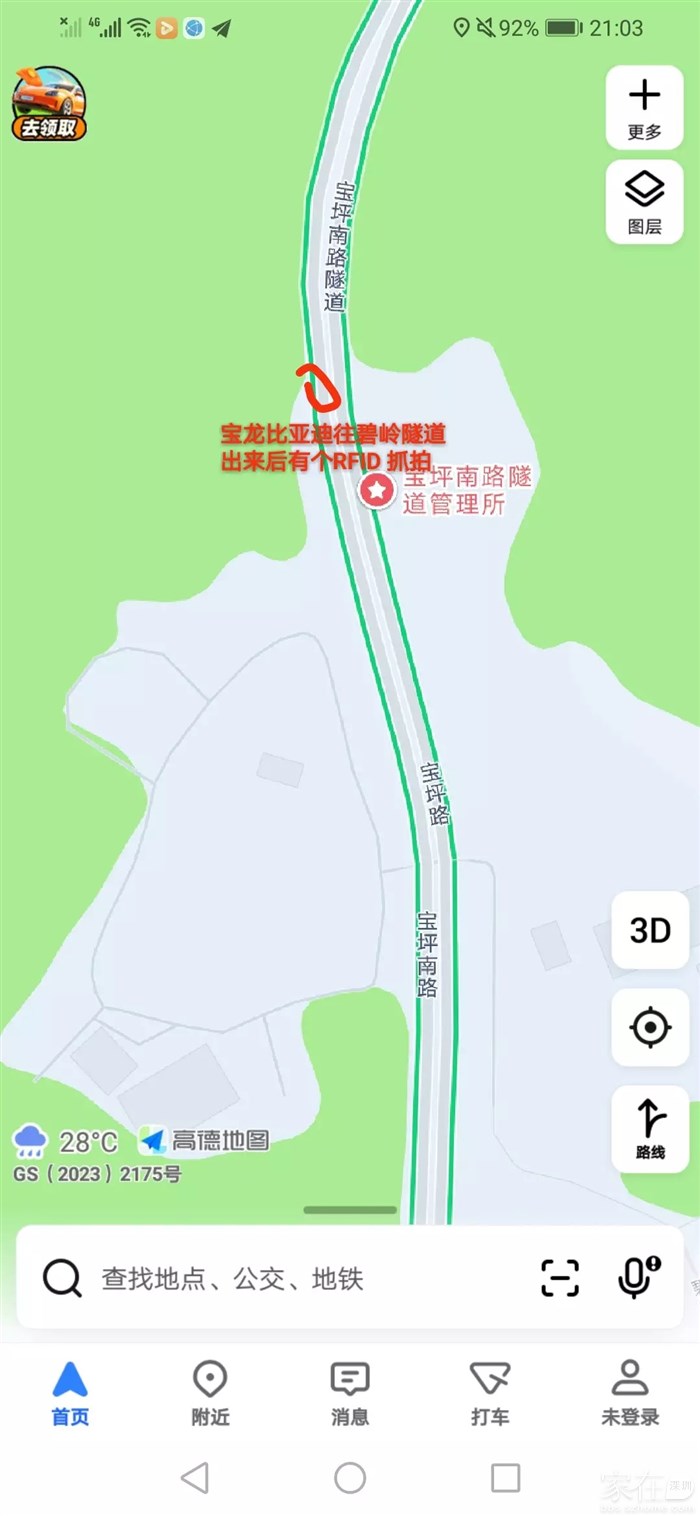Switch to the 打车 taxi tab
The image size is (700, 1516).
[490, 1391]
